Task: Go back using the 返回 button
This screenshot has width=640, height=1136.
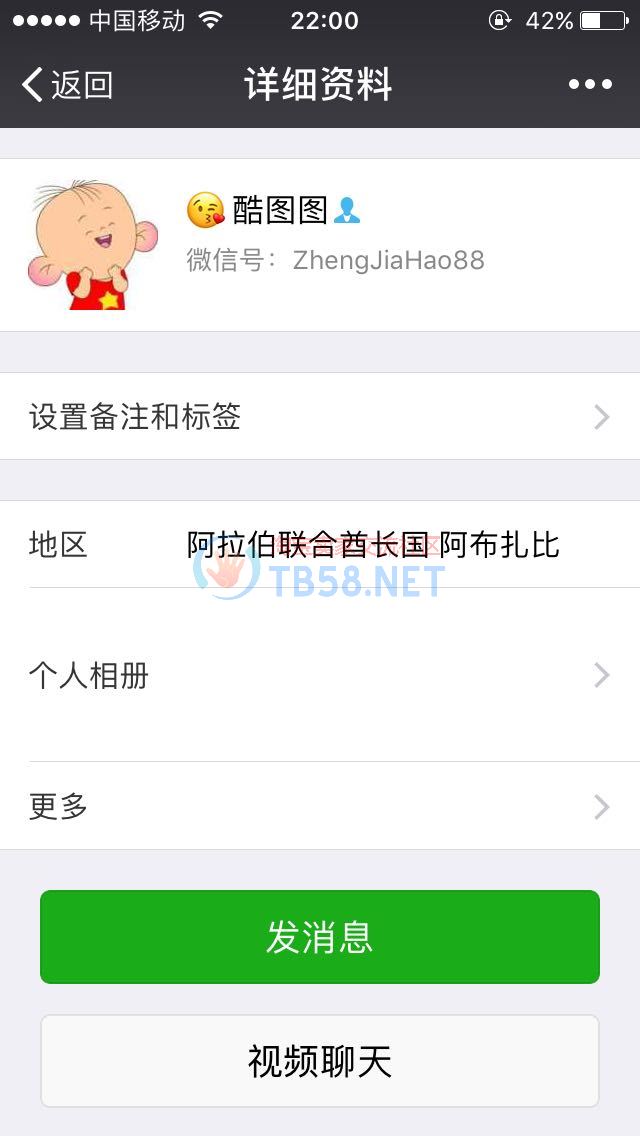Action: (67, 85)
